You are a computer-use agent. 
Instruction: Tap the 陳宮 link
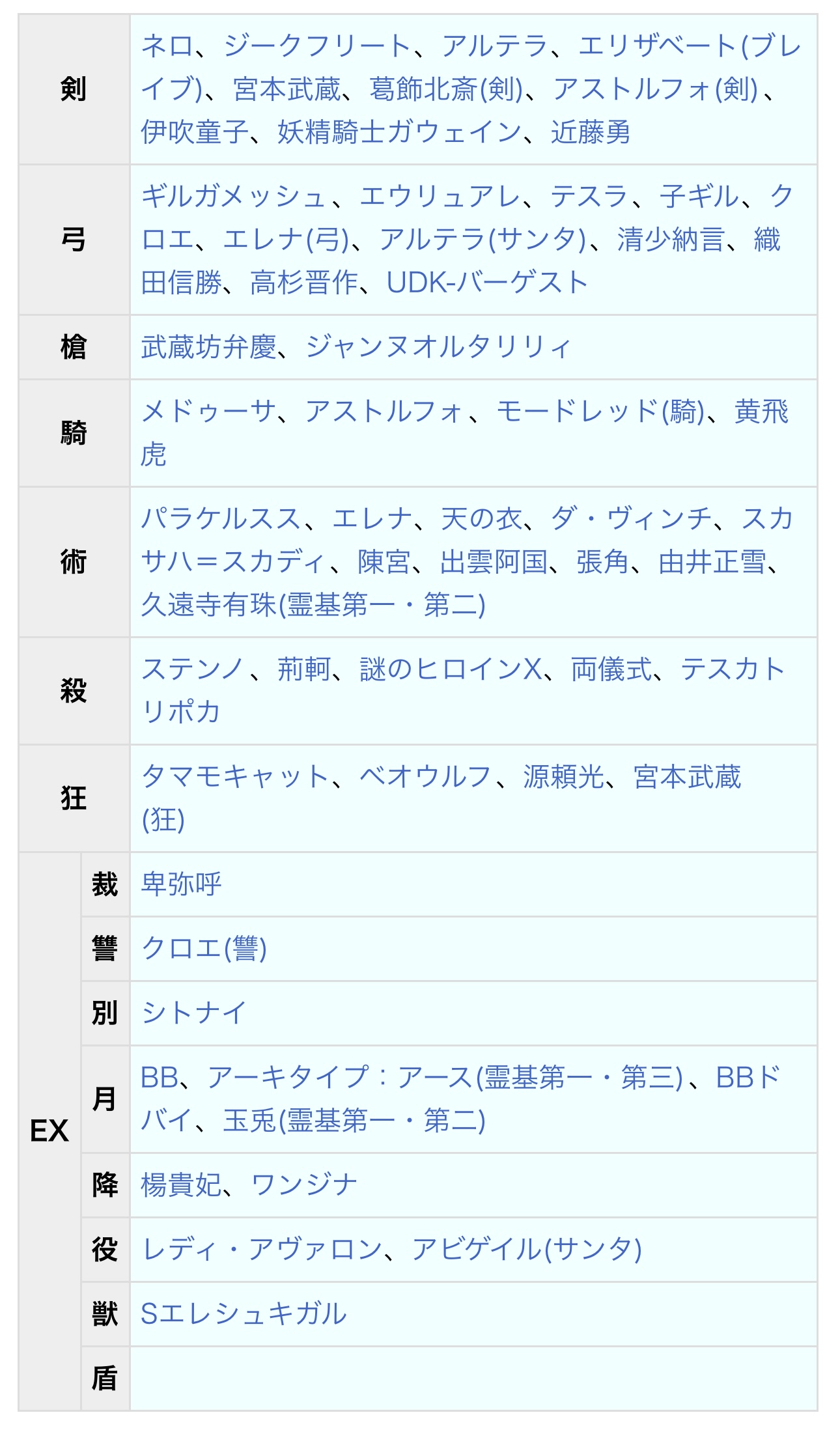coord(384,562)
